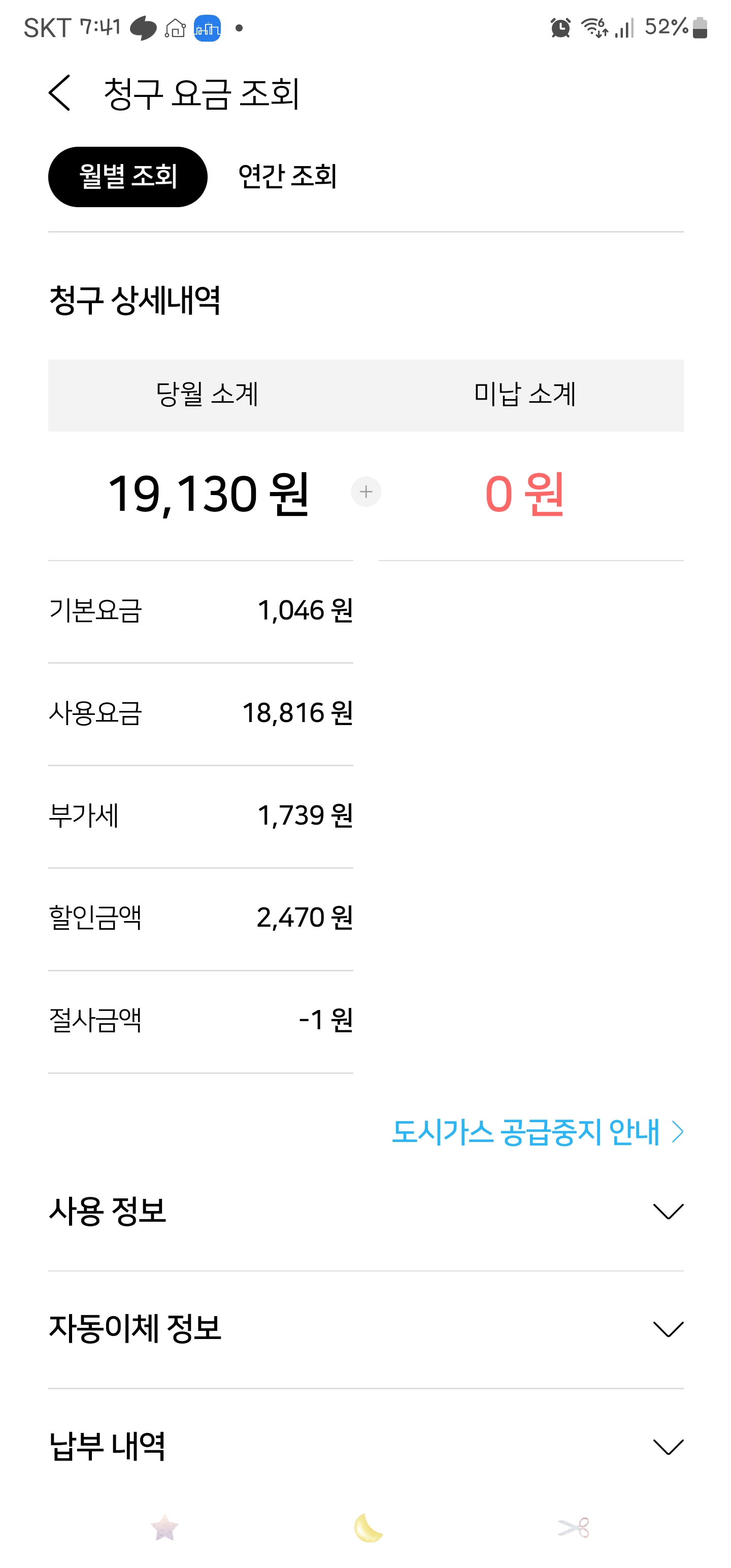Select the 월별 조회 tab
The height and width of the screenshot is (1568, 731).
pos(128,177)
